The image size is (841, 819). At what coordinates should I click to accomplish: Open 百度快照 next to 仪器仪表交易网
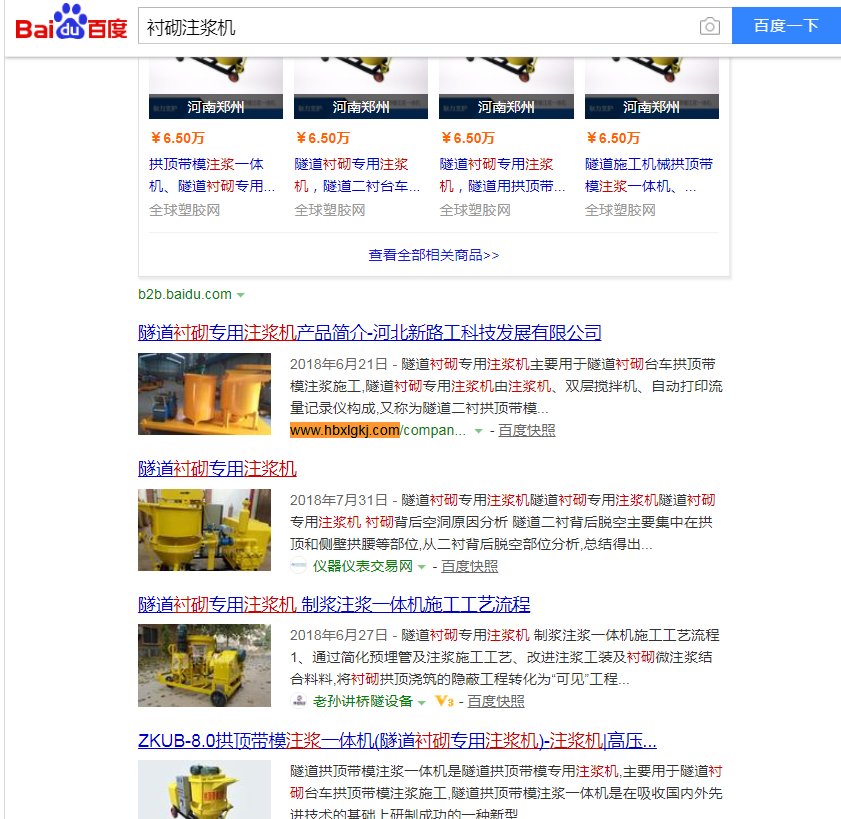click(x=470, y=566)
